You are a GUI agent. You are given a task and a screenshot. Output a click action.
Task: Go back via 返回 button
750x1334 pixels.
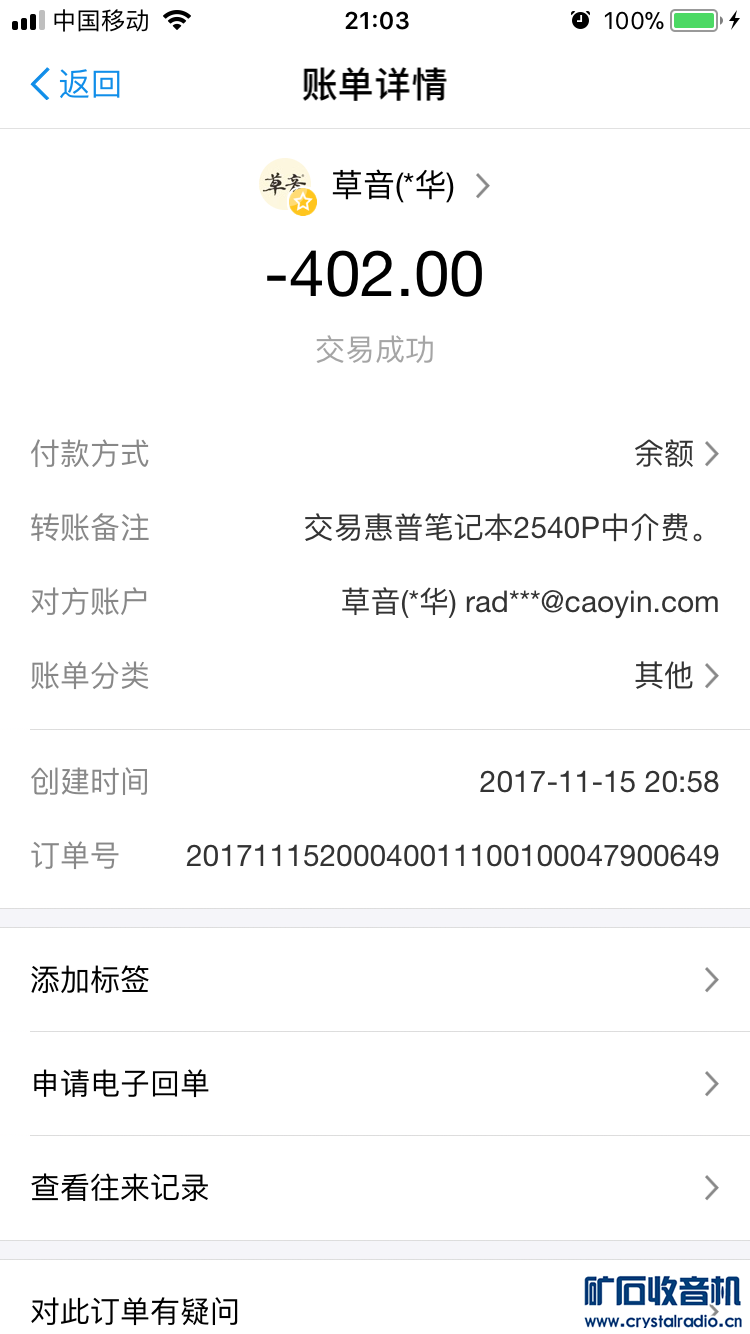(x=76, y=84)
